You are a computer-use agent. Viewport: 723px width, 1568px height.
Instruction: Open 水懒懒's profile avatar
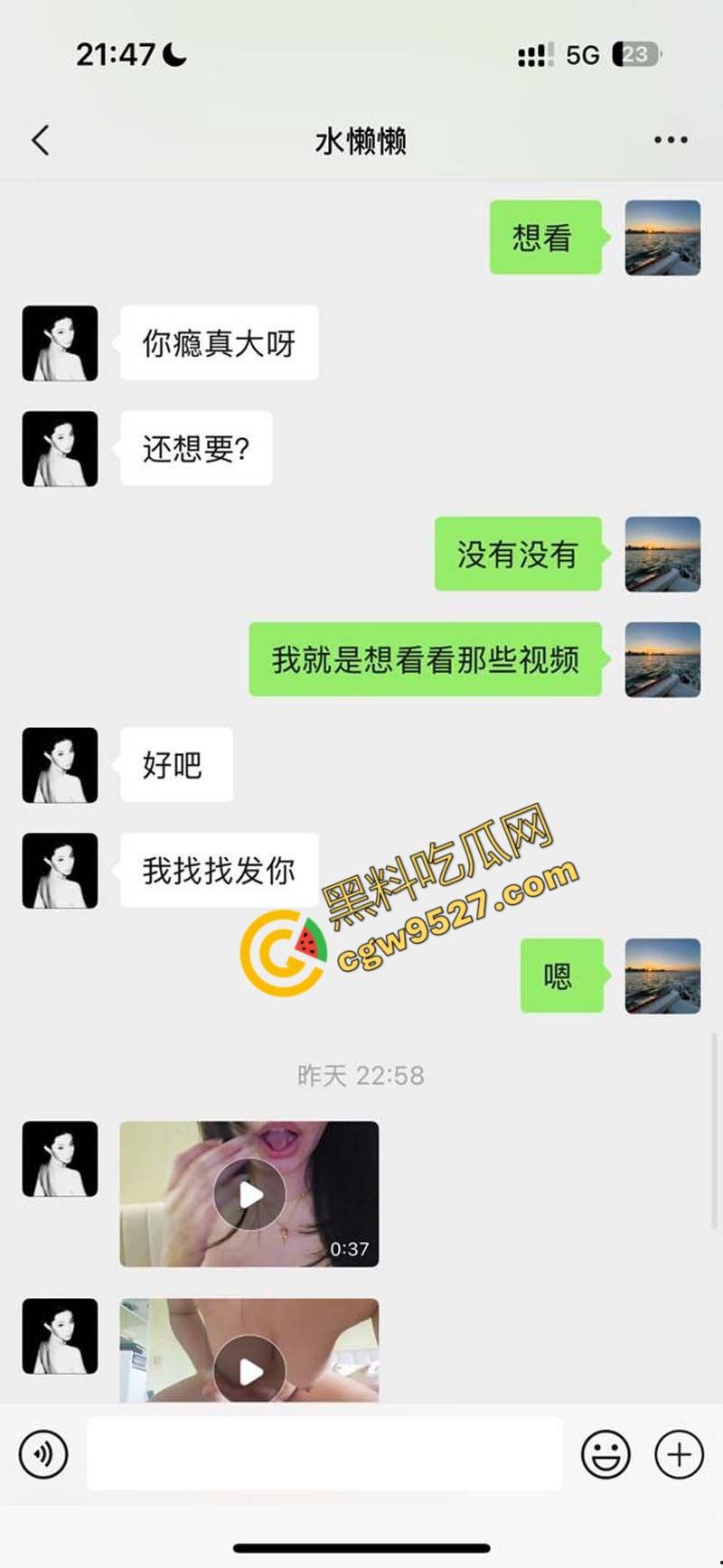click(59, 343)
